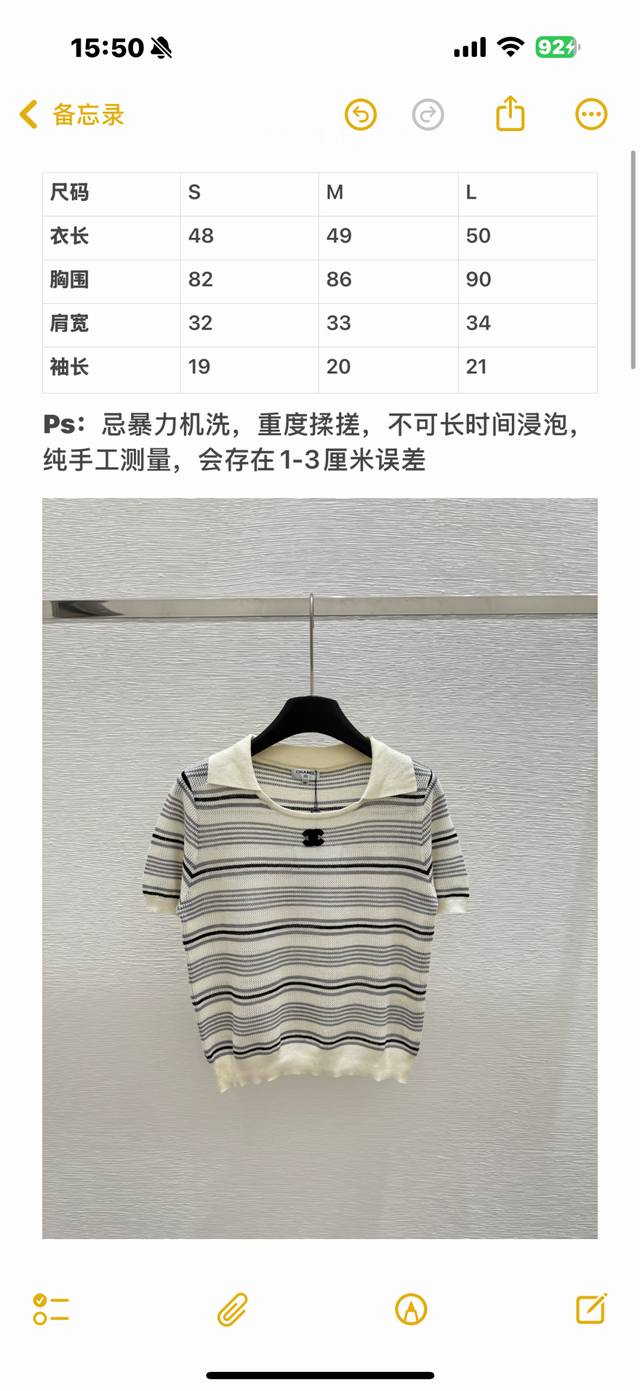Screen dimensions: 640x1391
Task: Share this note
Action: 510,114
